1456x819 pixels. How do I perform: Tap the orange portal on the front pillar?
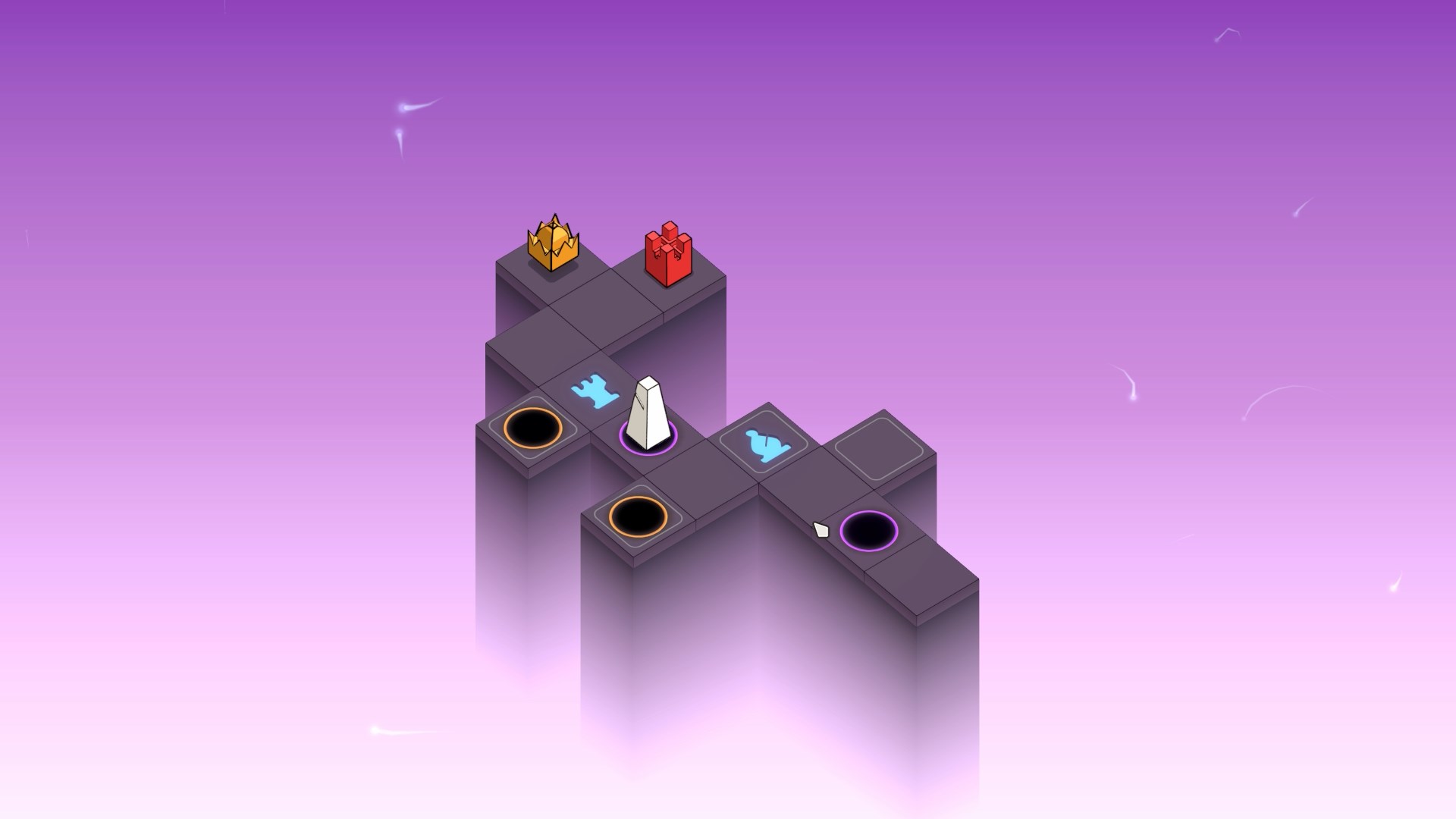tap(638, 516)
